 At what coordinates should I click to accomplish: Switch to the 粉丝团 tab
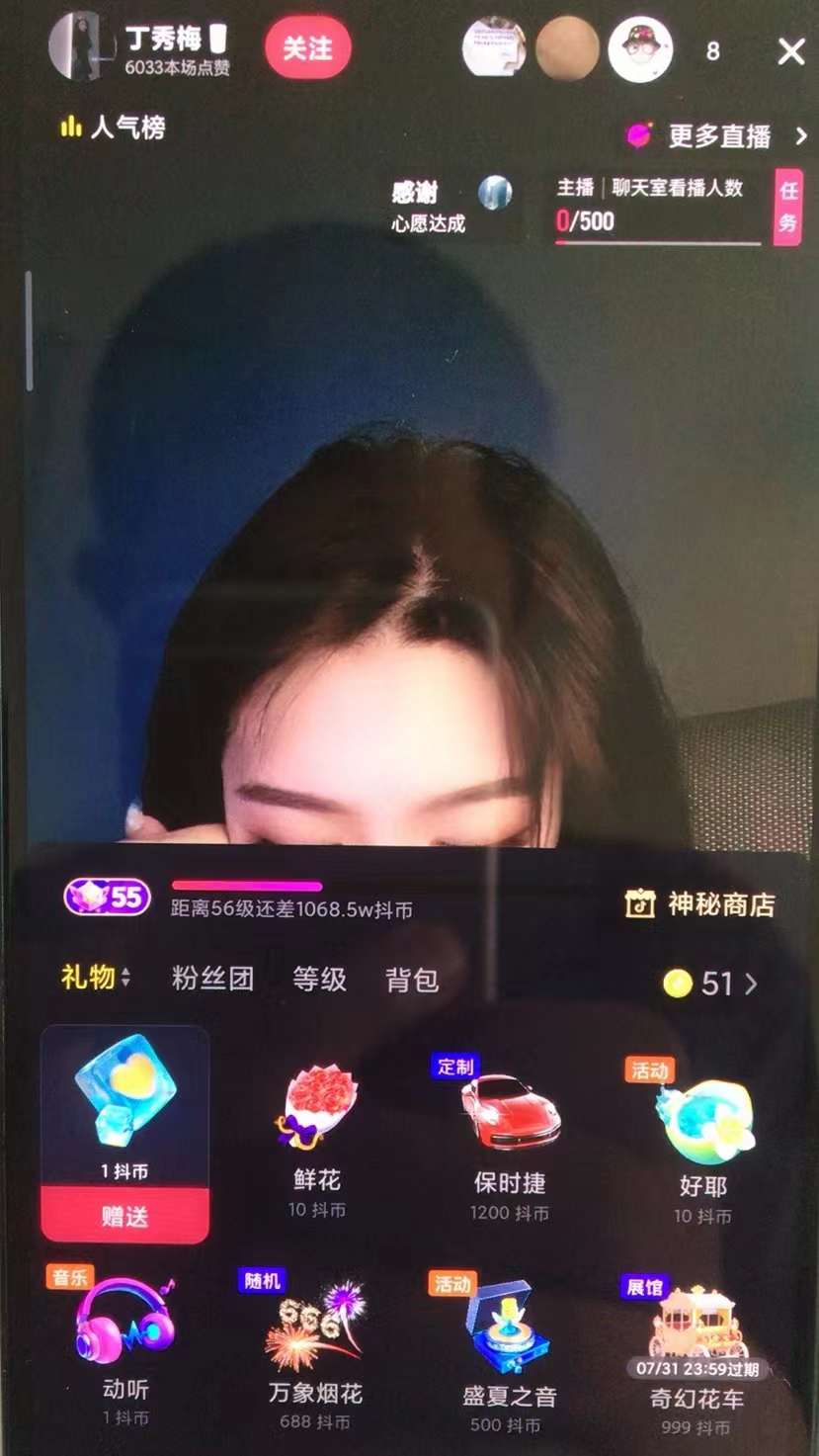coord(212,980)
